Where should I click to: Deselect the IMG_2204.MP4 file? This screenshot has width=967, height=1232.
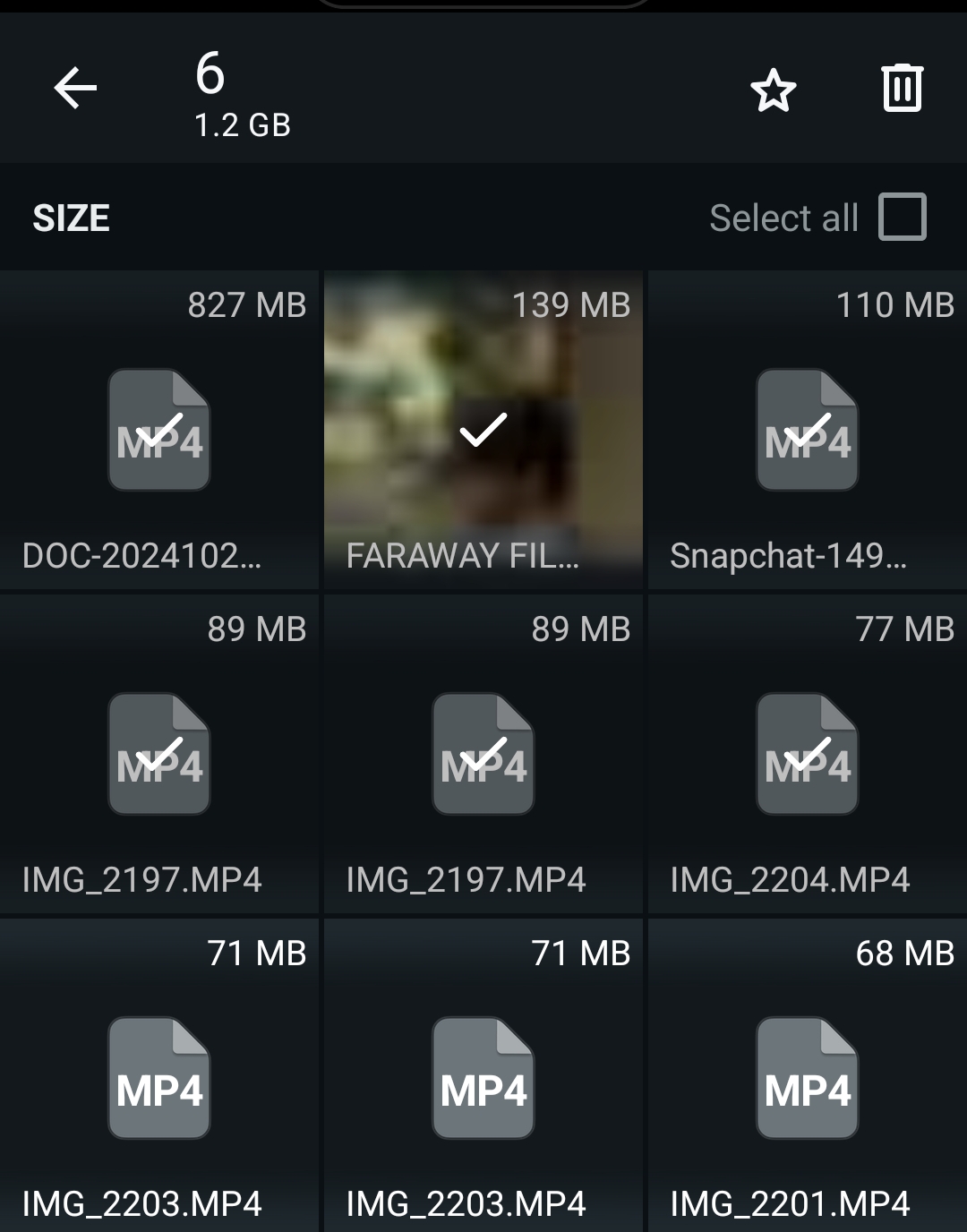click(807, 755)
